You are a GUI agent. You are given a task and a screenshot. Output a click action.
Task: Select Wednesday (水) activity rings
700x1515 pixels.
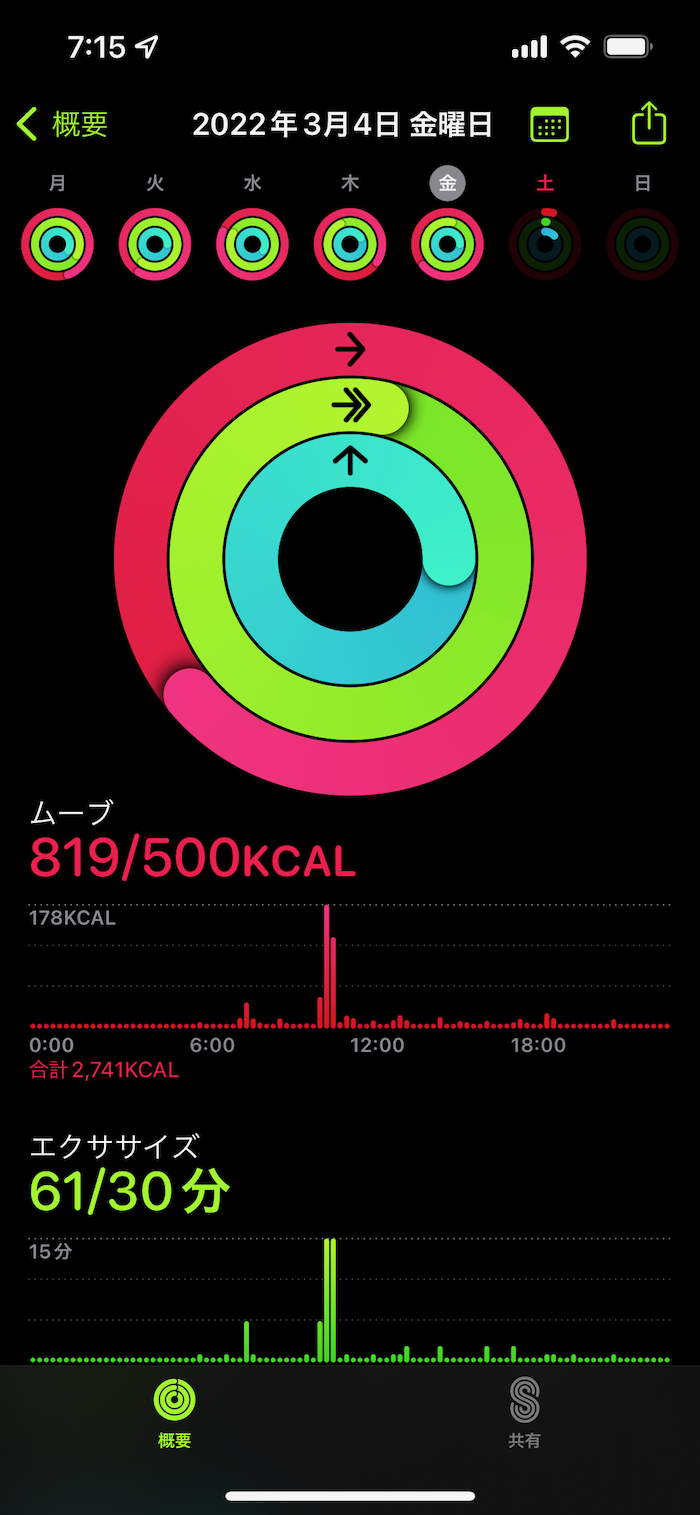pos(252,244)
